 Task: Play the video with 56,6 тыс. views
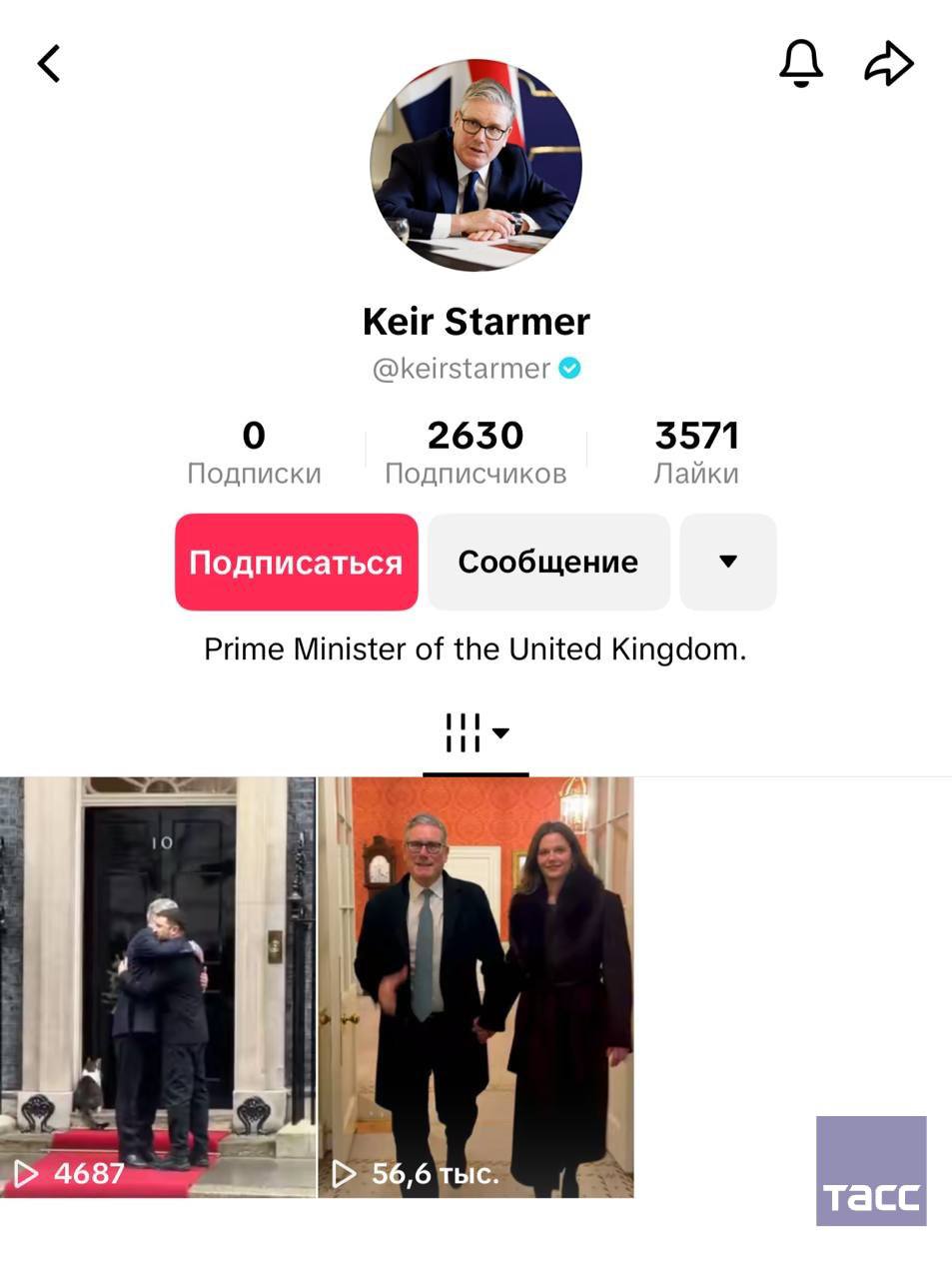coord(476,986)
